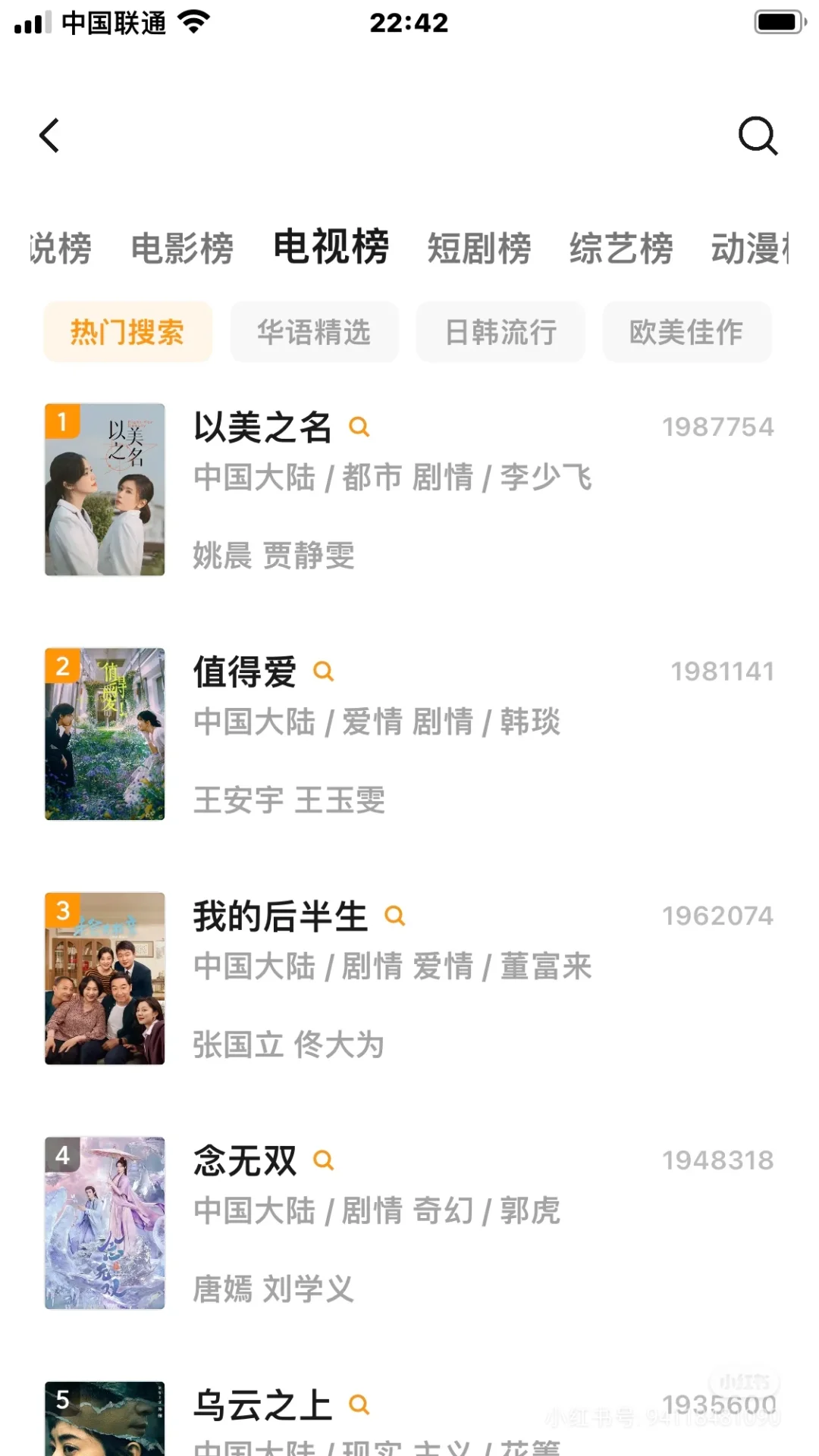The image size is (819, 1456).
Task: Filter by 欧美佳作
Action: click(x=686, y=332)
